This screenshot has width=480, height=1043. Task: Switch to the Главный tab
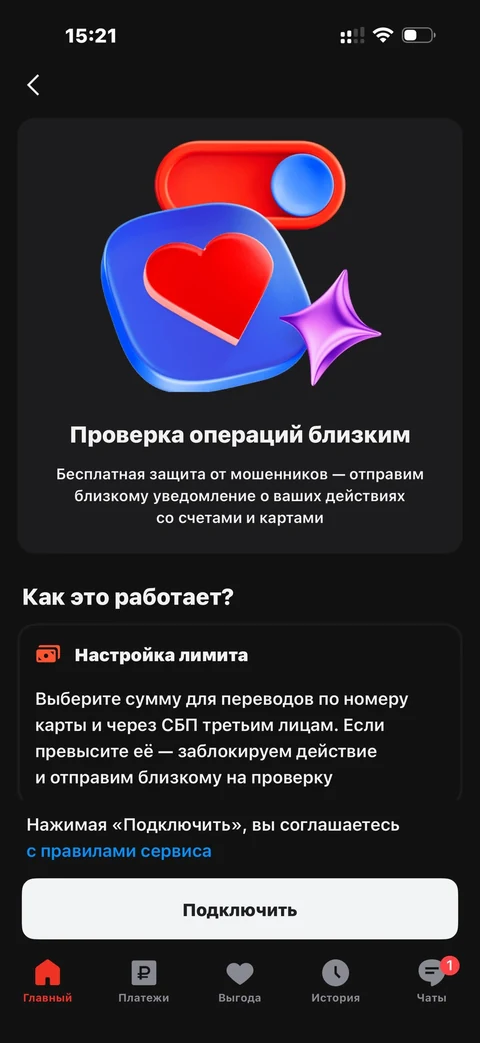point(47,982)
